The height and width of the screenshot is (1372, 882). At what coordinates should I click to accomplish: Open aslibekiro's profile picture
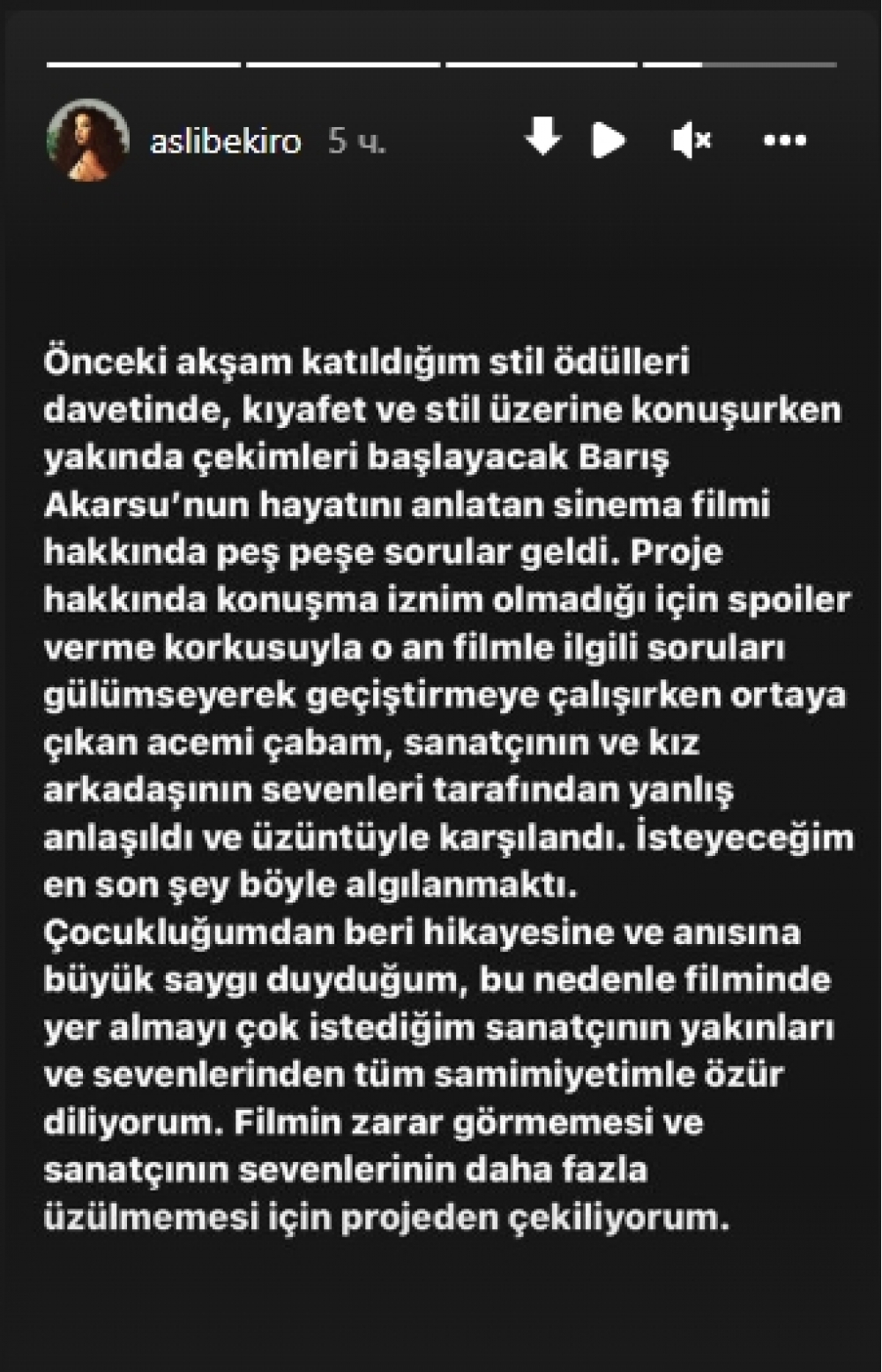point(87,140)
